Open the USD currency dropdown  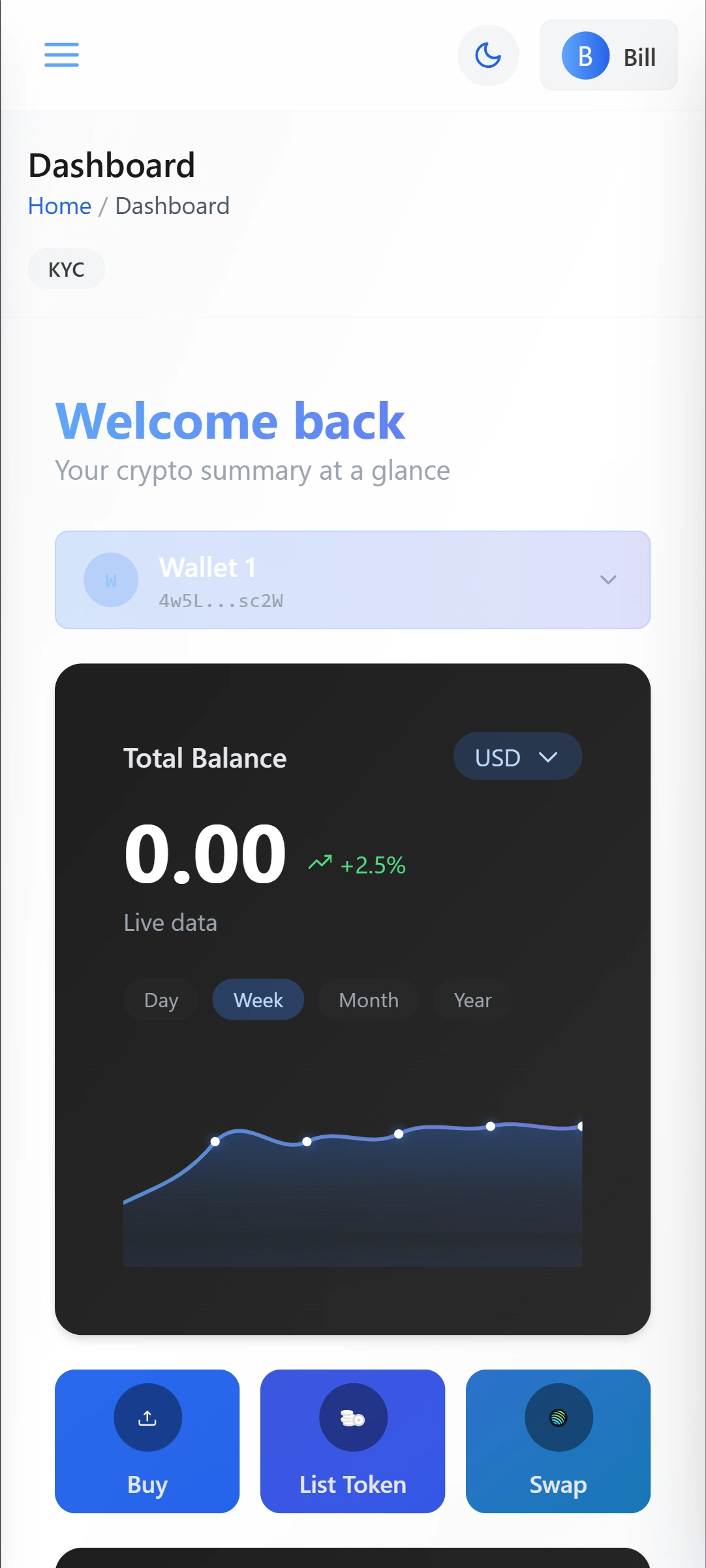pyautogui.click(x=517, y=757)
